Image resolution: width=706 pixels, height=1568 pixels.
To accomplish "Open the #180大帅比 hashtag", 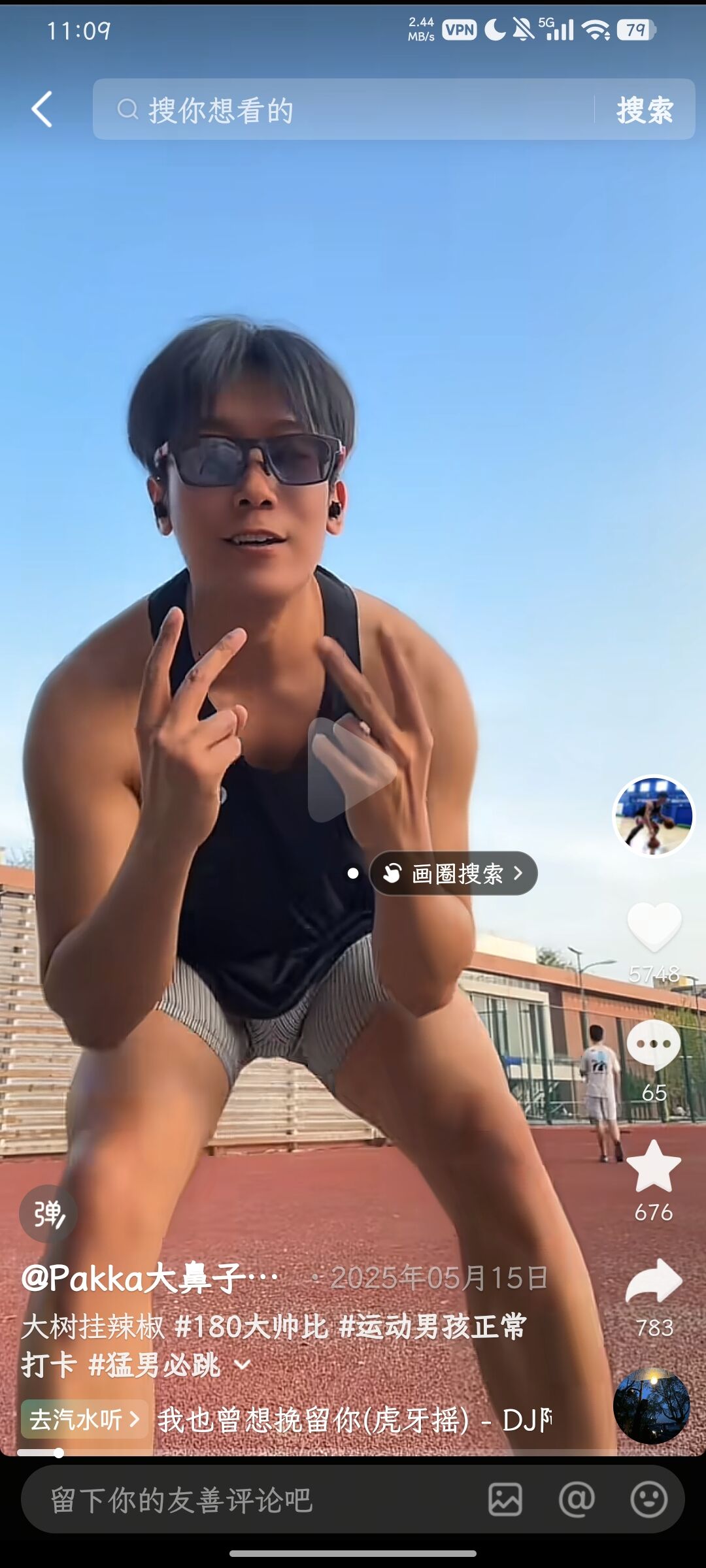I will point(252,1326).
